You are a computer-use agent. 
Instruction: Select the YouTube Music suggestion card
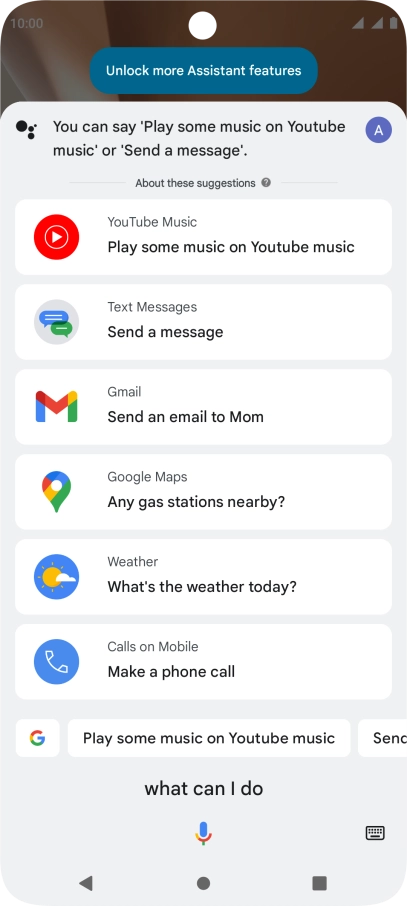click(204, 237)
